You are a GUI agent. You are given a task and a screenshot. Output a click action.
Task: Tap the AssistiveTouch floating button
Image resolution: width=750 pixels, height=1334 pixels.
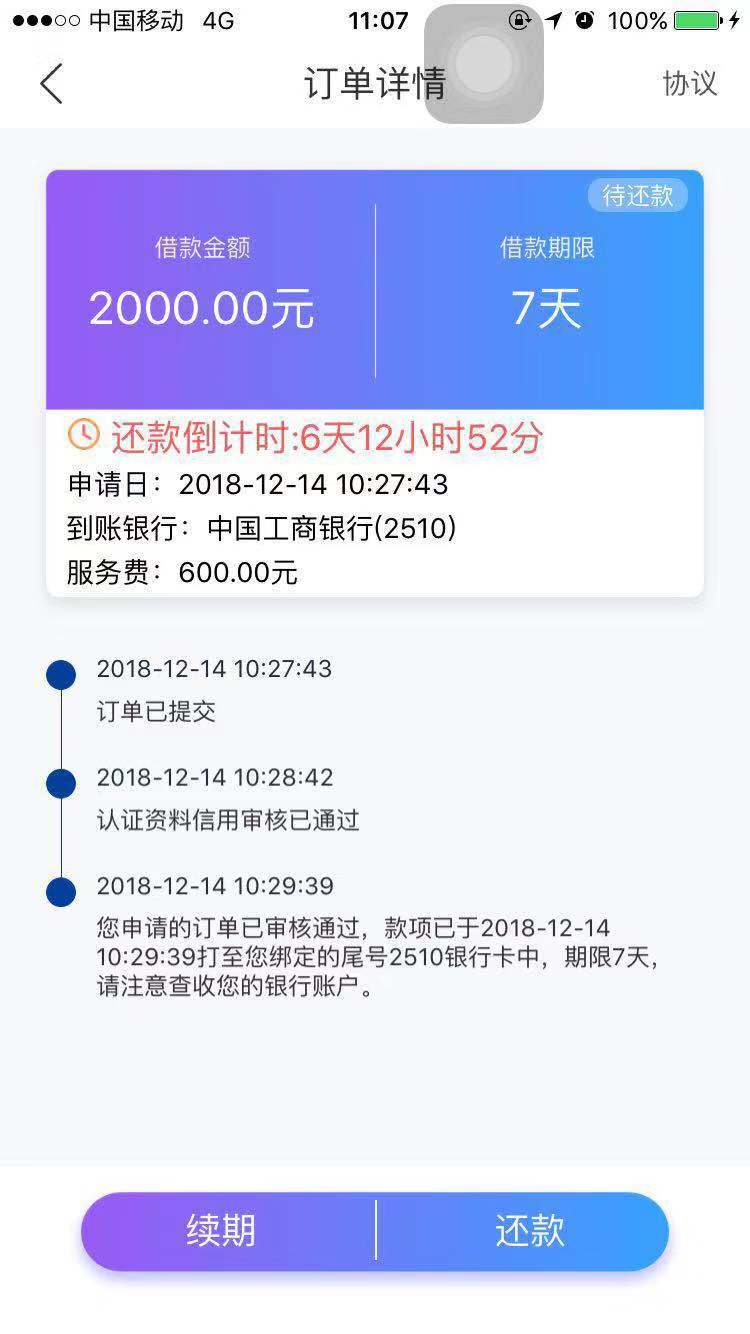tap(484, 64)
